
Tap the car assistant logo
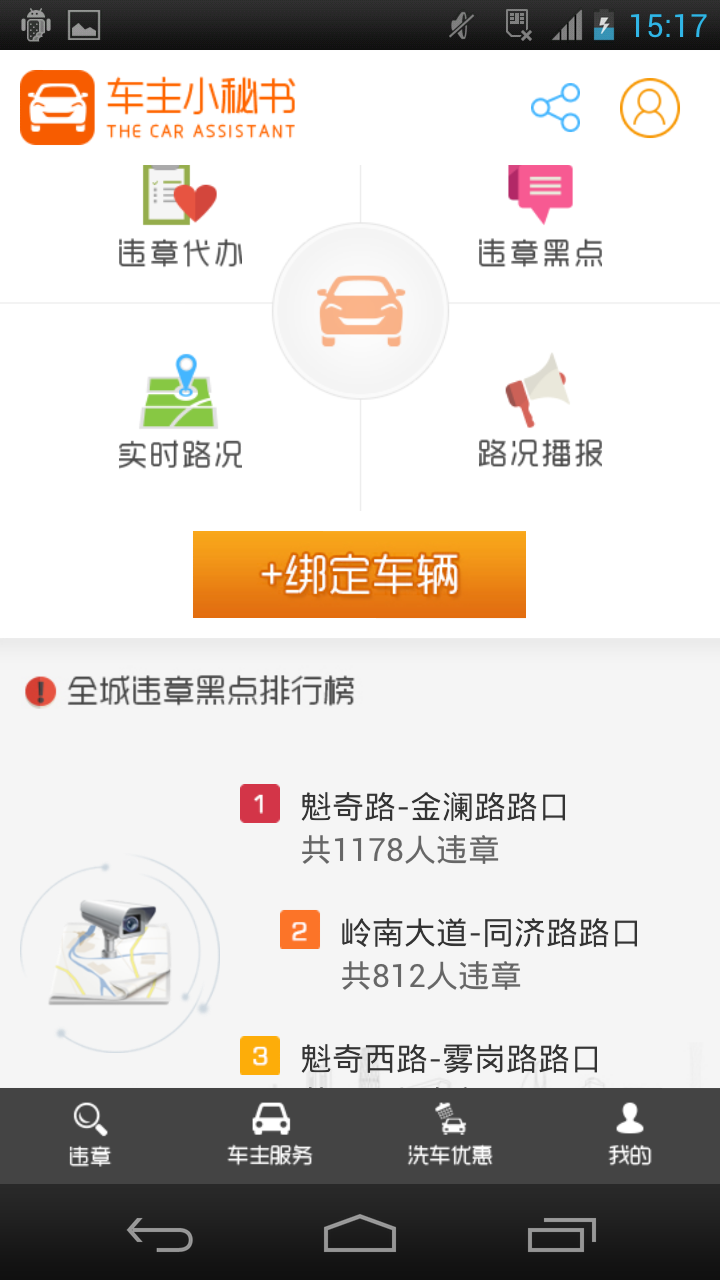pos(160,105)
